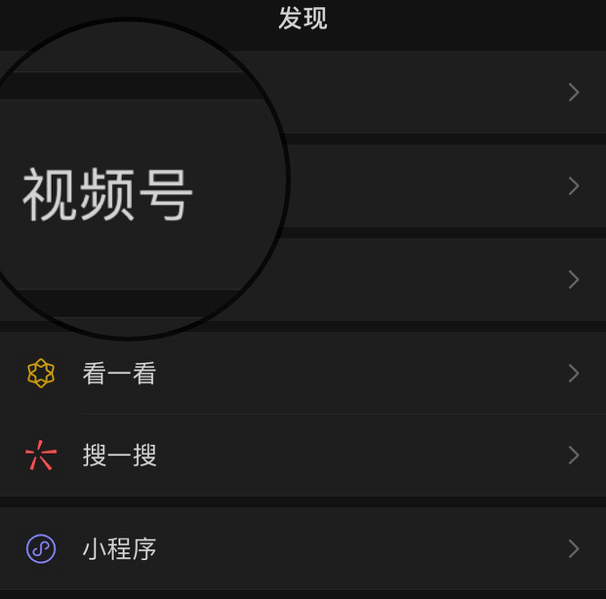The image size is (606, 599).
Task: Open 小程序 mini programs
Action: (x=300, y=548)
